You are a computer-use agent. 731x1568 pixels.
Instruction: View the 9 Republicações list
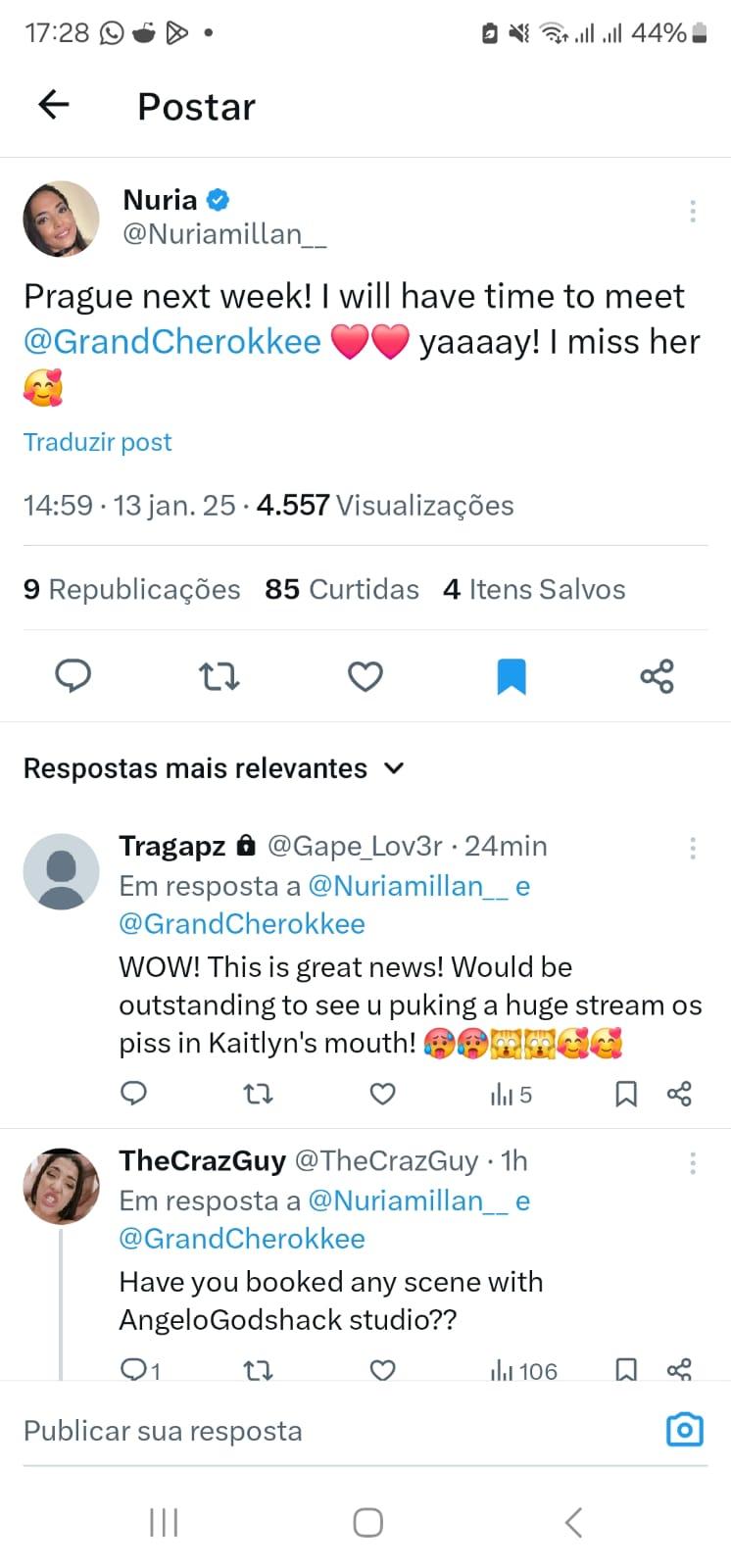[131, 589]
